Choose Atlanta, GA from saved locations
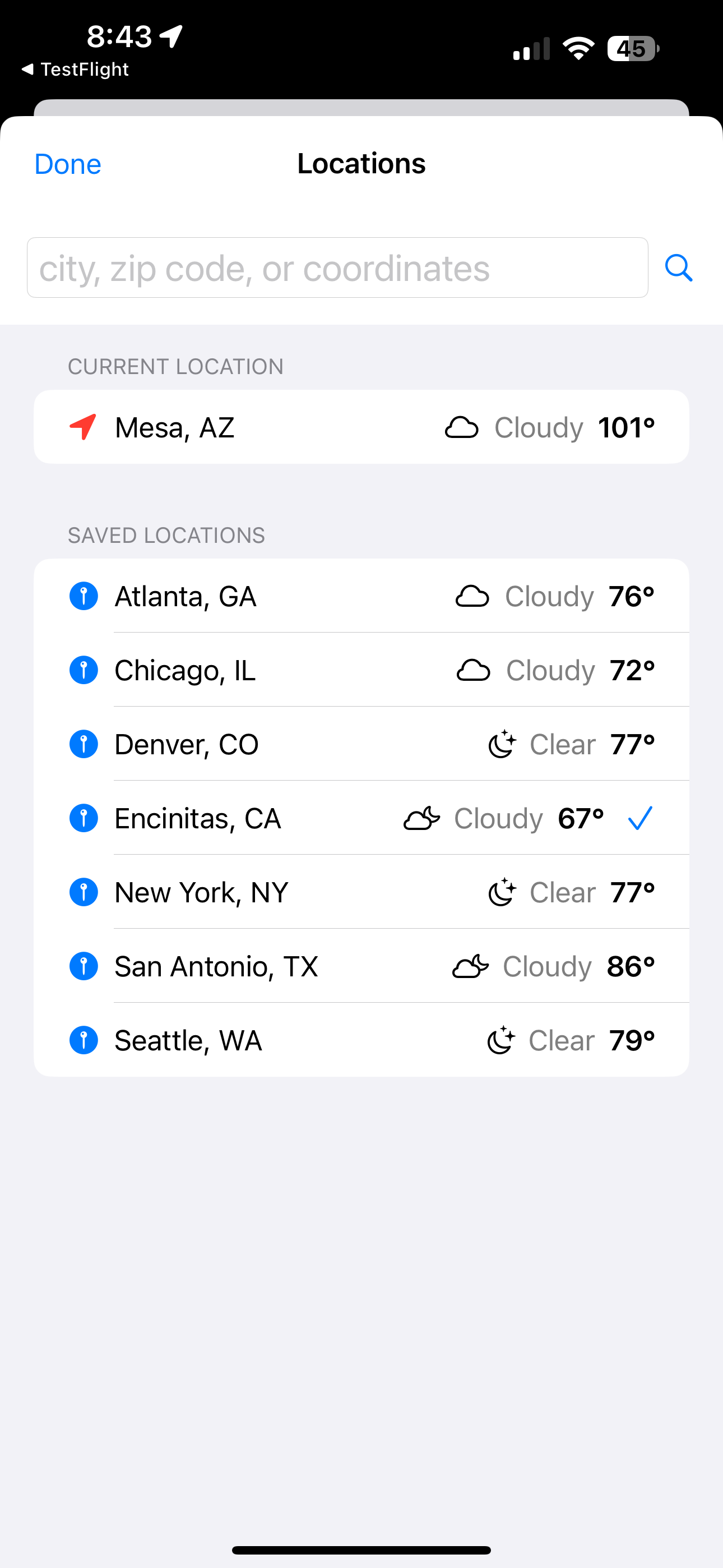 pos(361,596)
